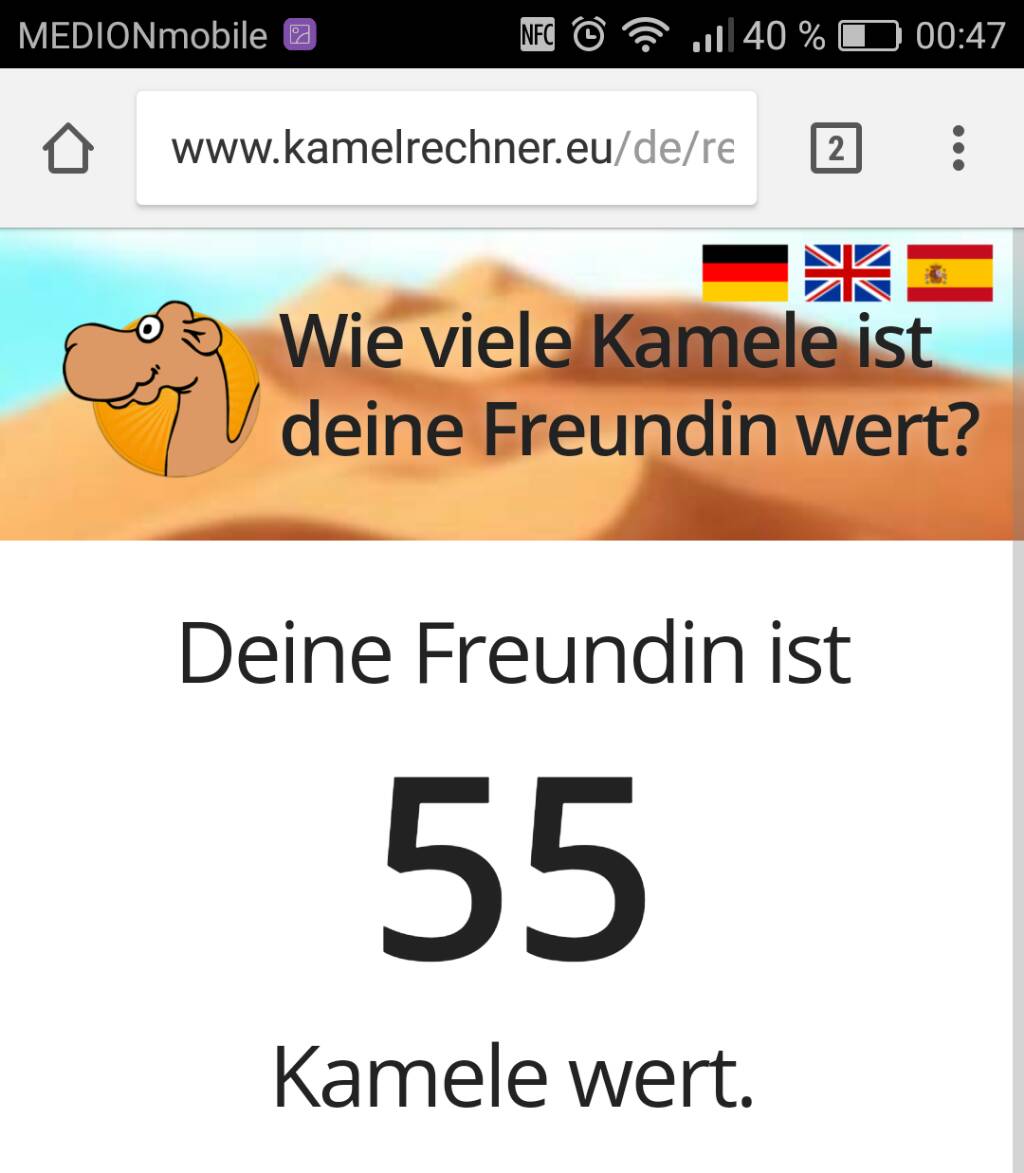Screen dimensions: 1024x1173
Task: Switch site language to Spanish flag
Action: (x=949, y=273)
